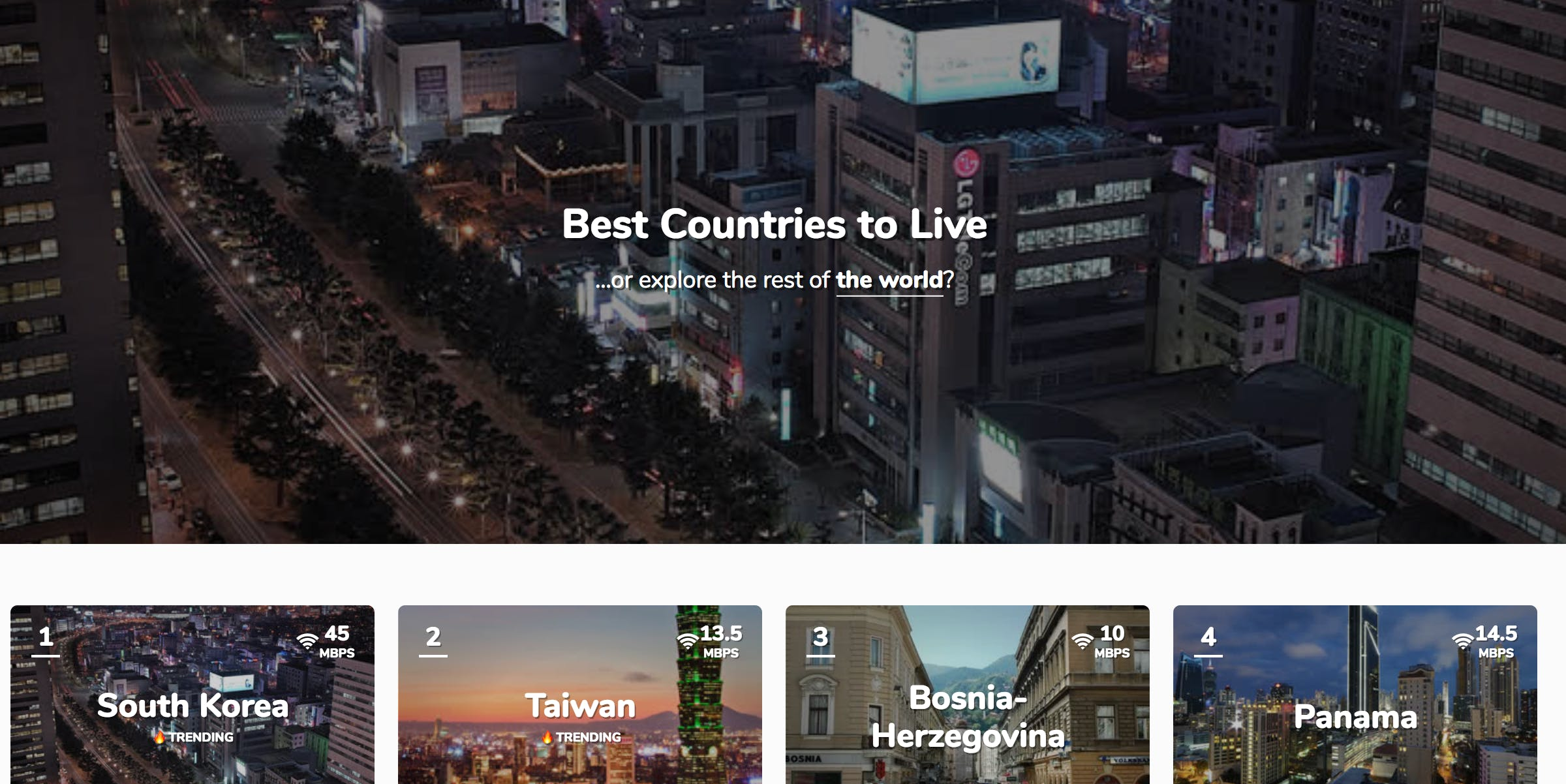Screen dimensions: 1566x784
Task: Open the South Korea card
Action: (x=192, y=706)
